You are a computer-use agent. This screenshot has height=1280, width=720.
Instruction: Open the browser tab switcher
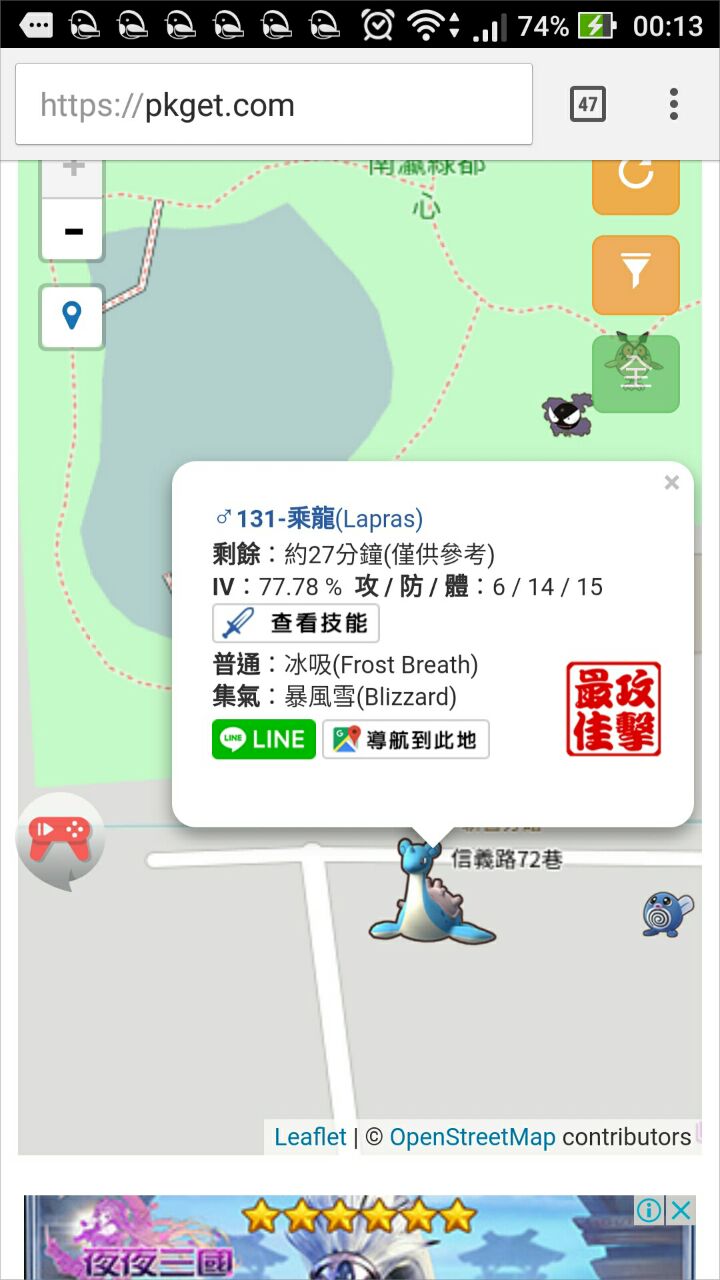point(587,104)
